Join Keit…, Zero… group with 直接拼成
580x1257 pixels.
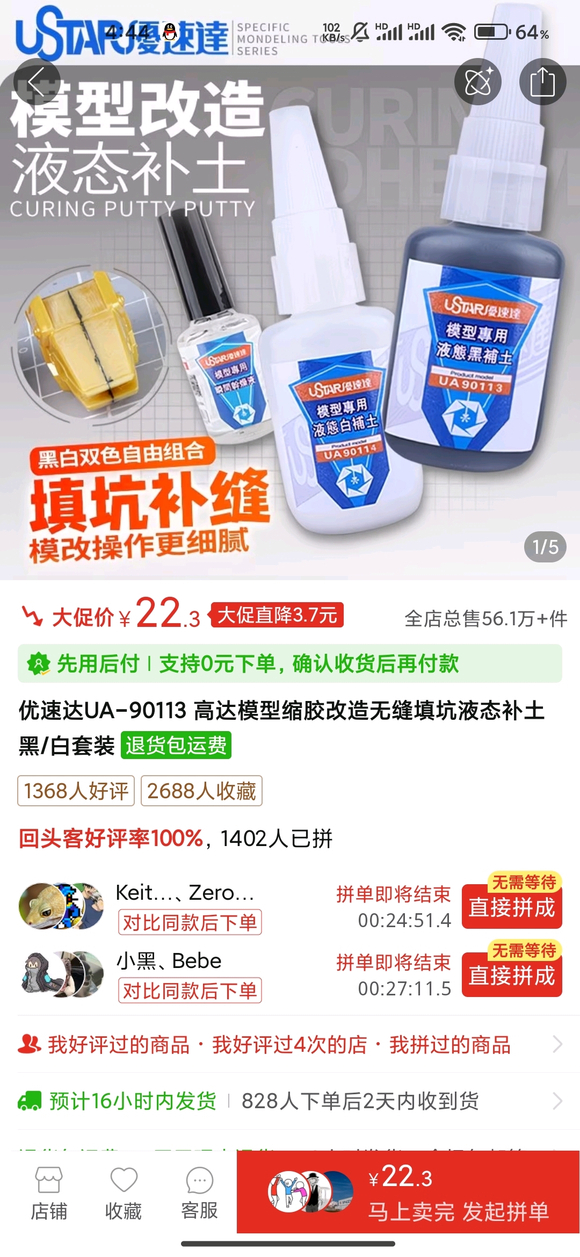point(512,906)
